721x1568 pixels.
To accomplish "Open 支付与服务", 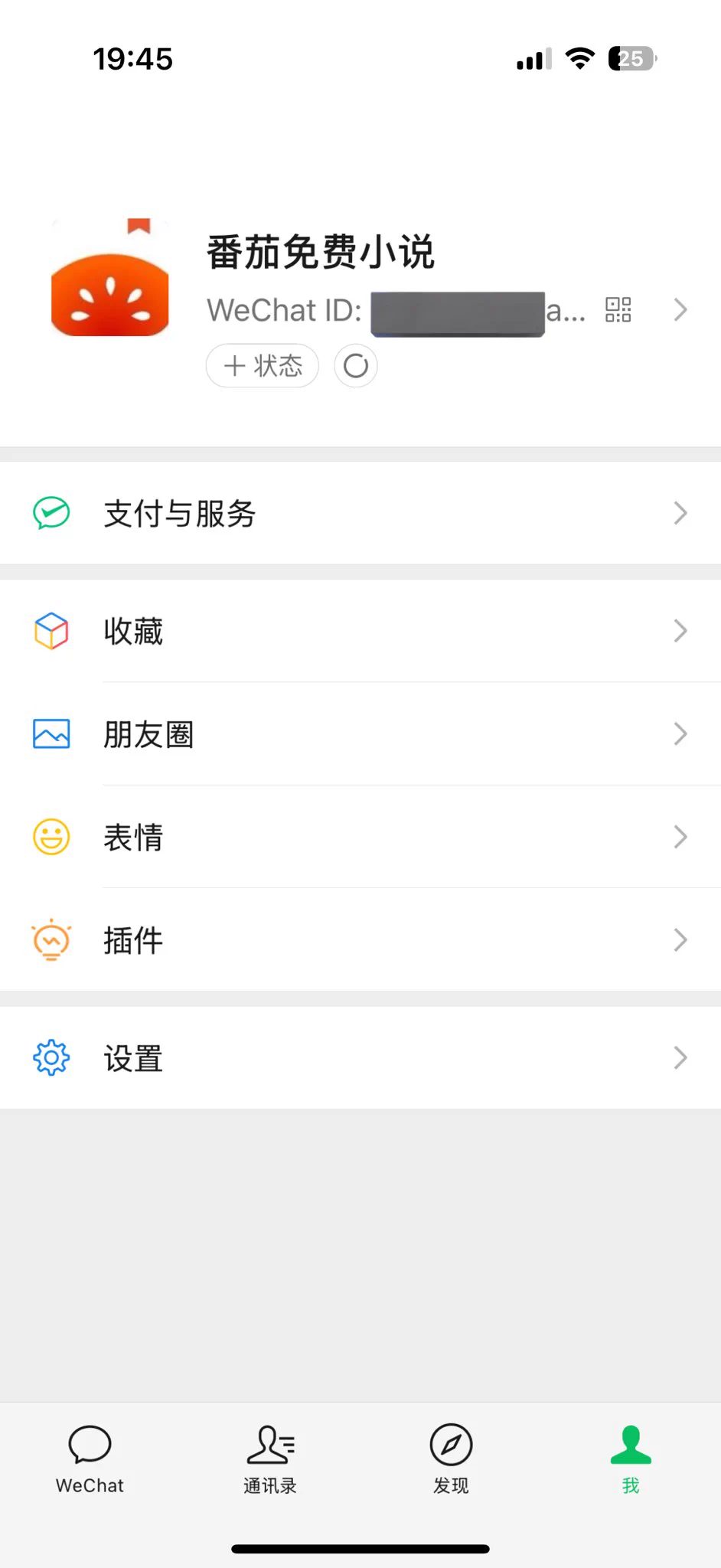I will [x=360, y=513].
